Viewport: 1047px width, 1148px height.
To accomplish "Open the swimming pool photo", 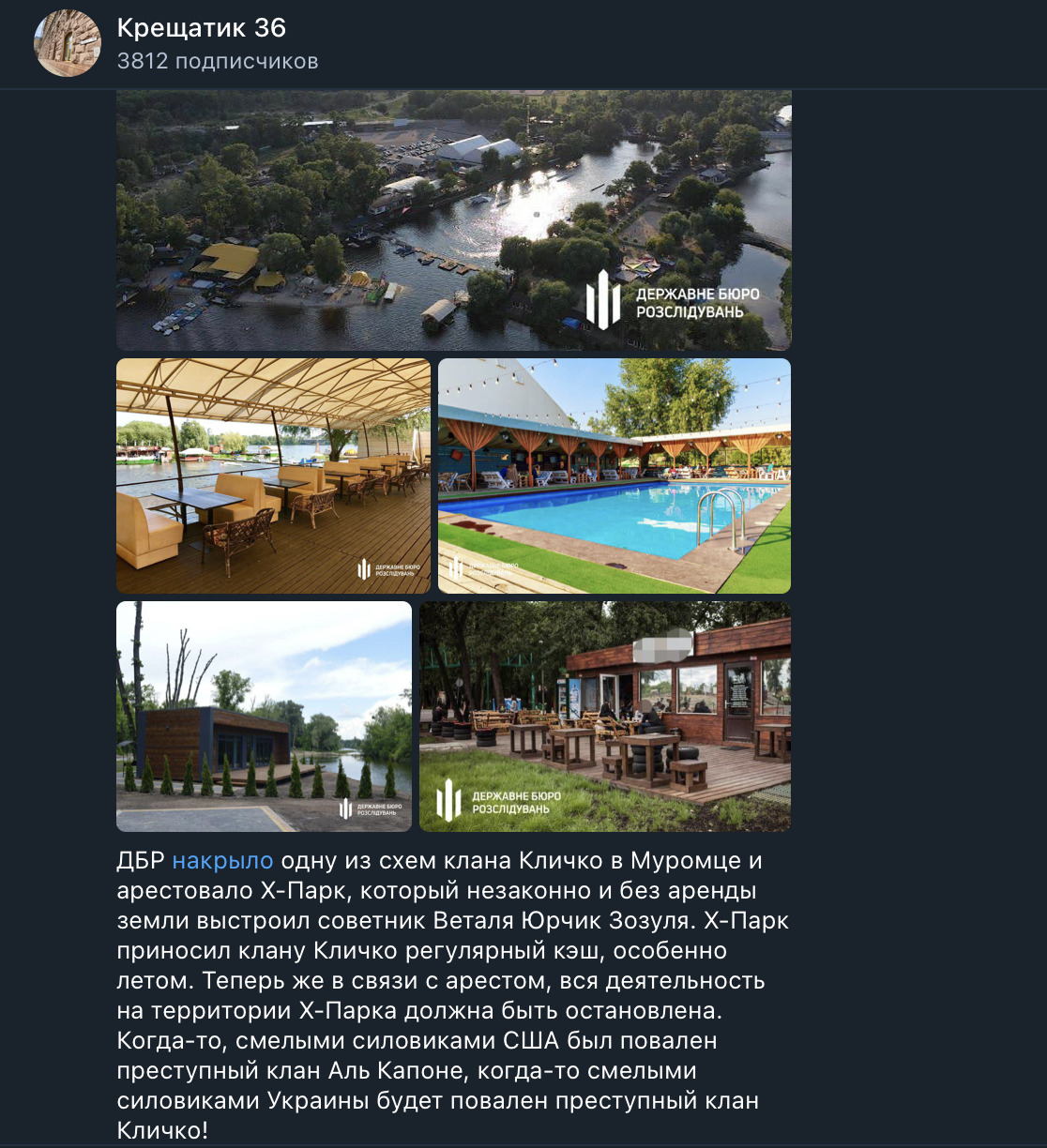I will (x=614, y=476).
